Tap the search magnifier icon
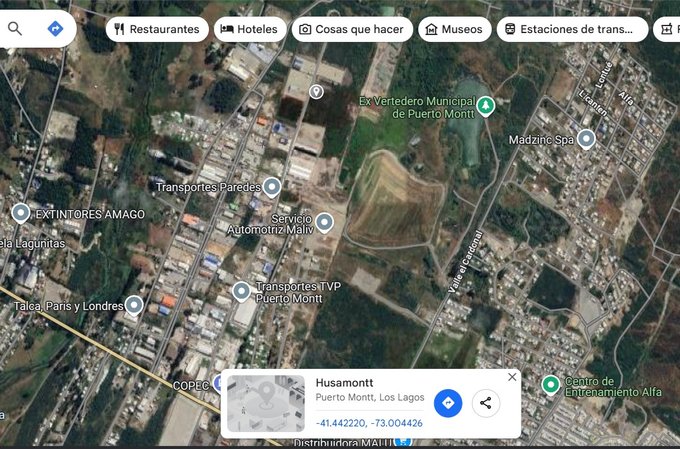The width and height of the screenshot is (680, 449). pyautogui.click(x=15, y=28)
